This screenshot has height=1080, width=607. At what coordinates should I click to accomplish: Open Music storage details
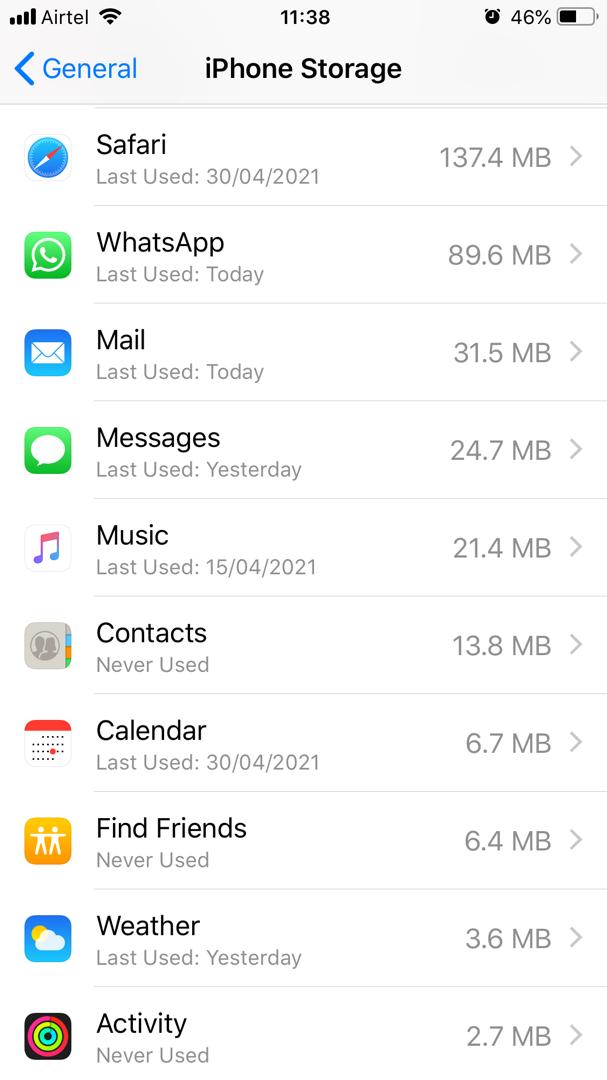click(303, 548)
